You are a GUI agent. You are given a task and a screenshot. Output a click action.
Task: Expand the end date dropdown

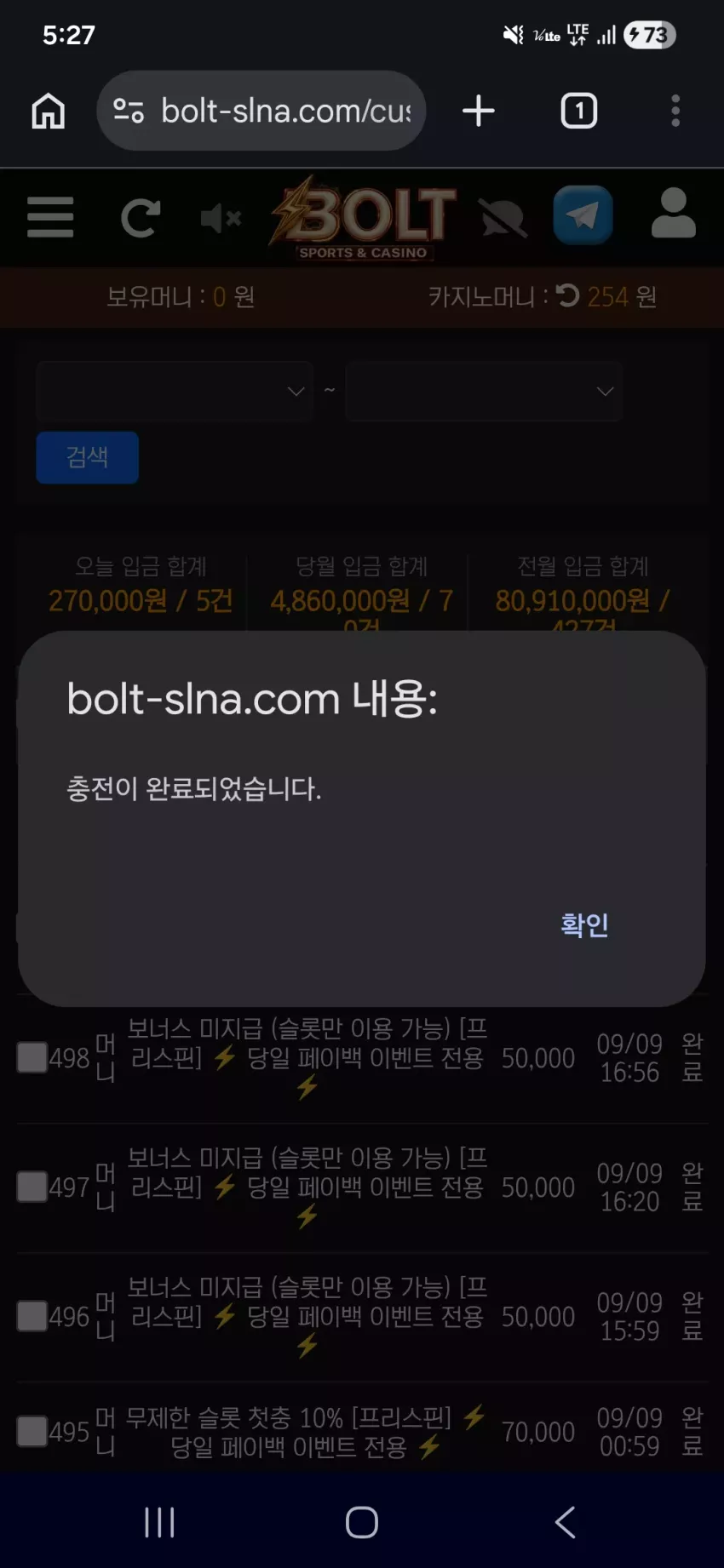point(484,391)
